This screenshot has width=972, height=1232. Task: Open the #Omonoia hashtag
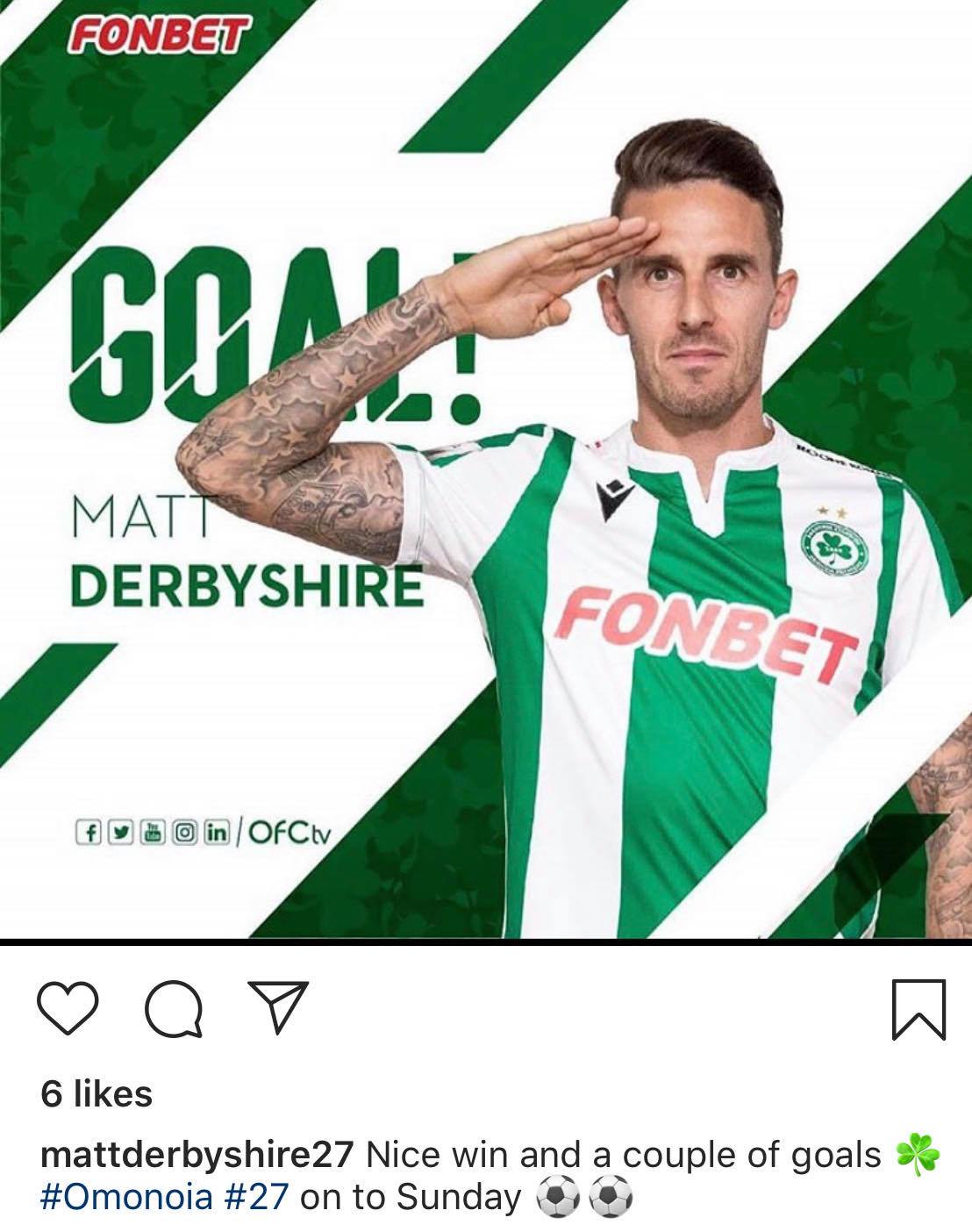click(126, 1197)
